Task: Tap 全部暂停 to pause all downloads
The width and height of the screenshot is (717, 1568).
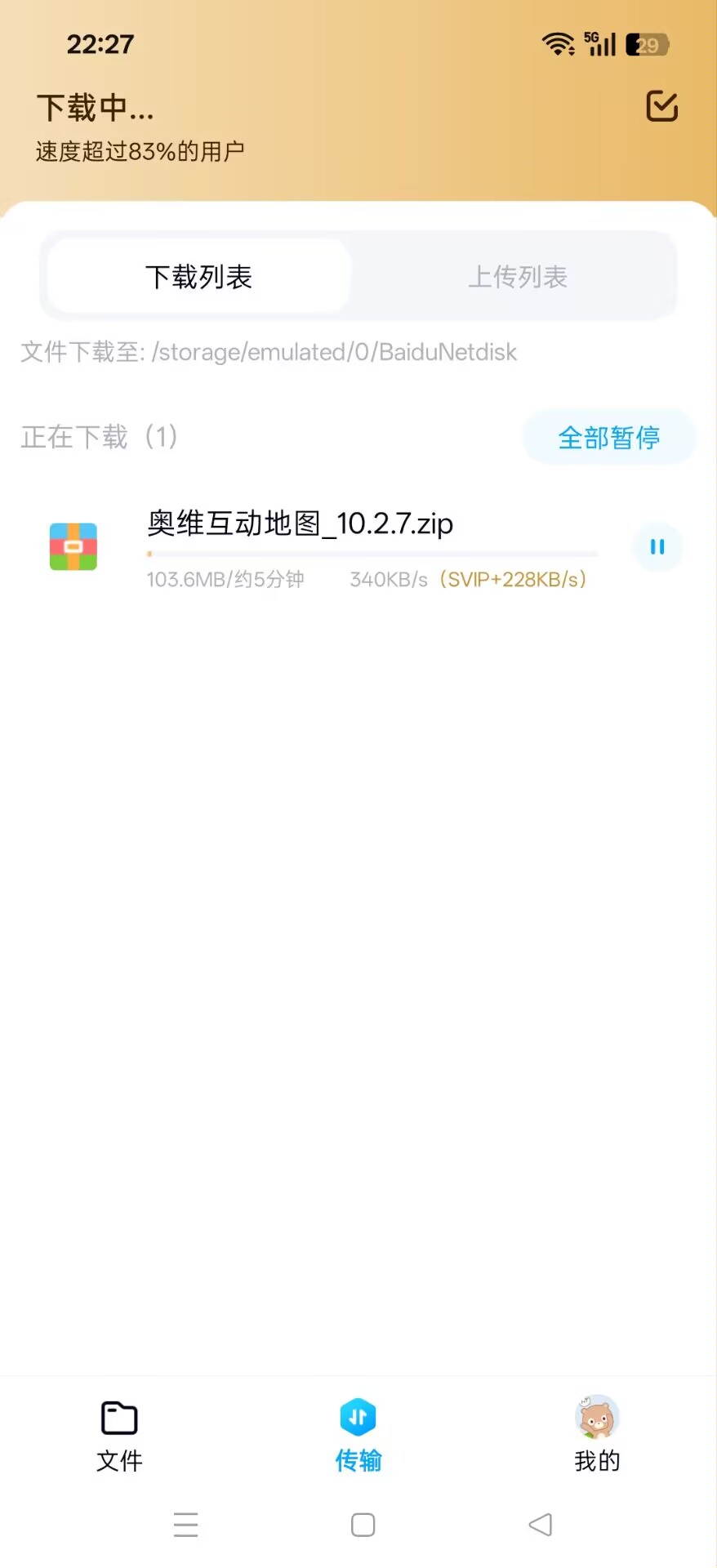Action: 608,438
